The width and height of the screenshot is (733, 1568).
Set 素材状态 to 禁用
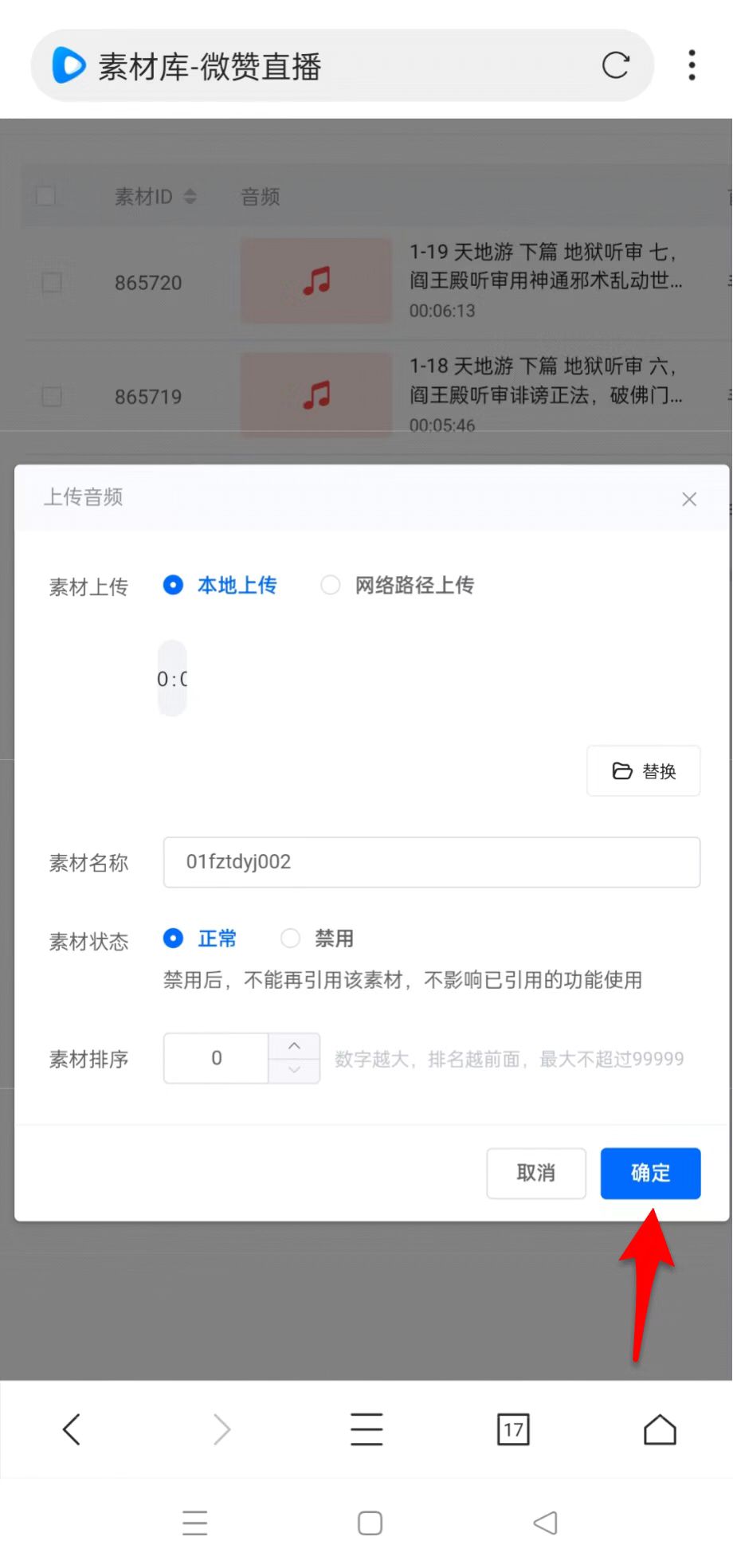[x=291, y=939]
